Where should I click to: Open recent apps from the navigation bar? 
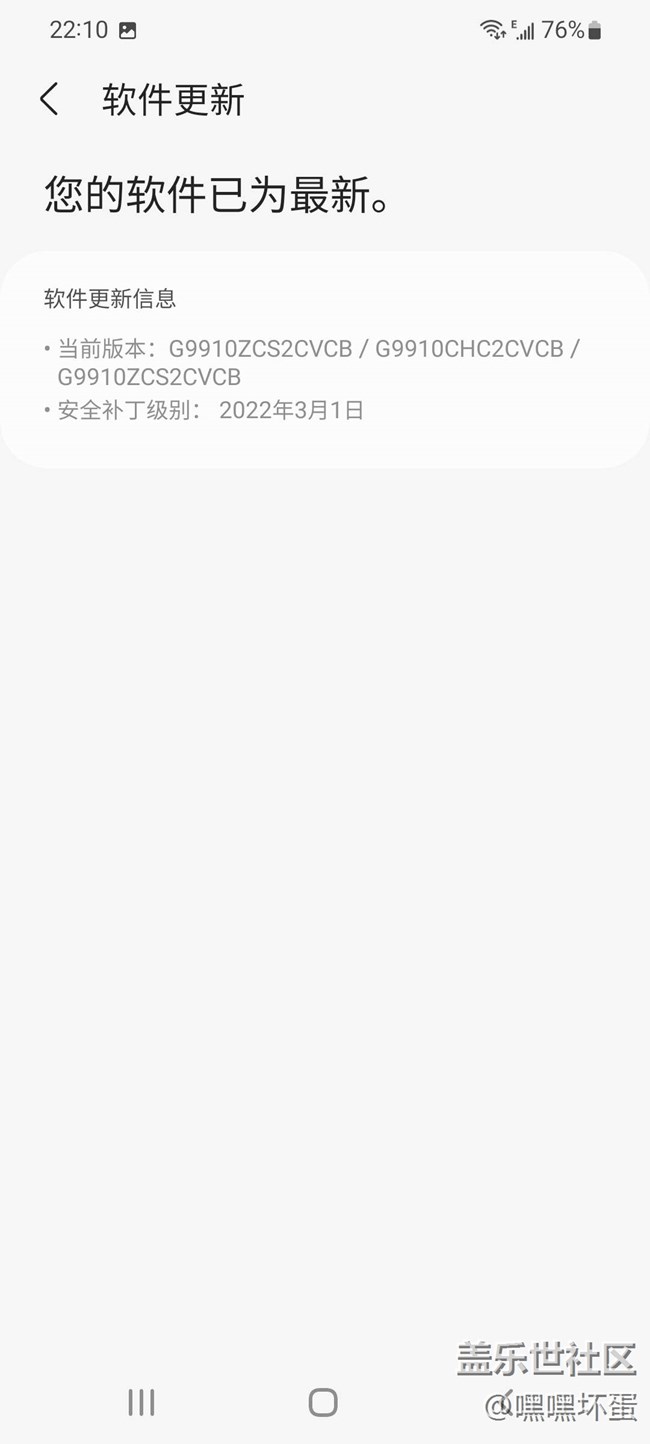141,1402
